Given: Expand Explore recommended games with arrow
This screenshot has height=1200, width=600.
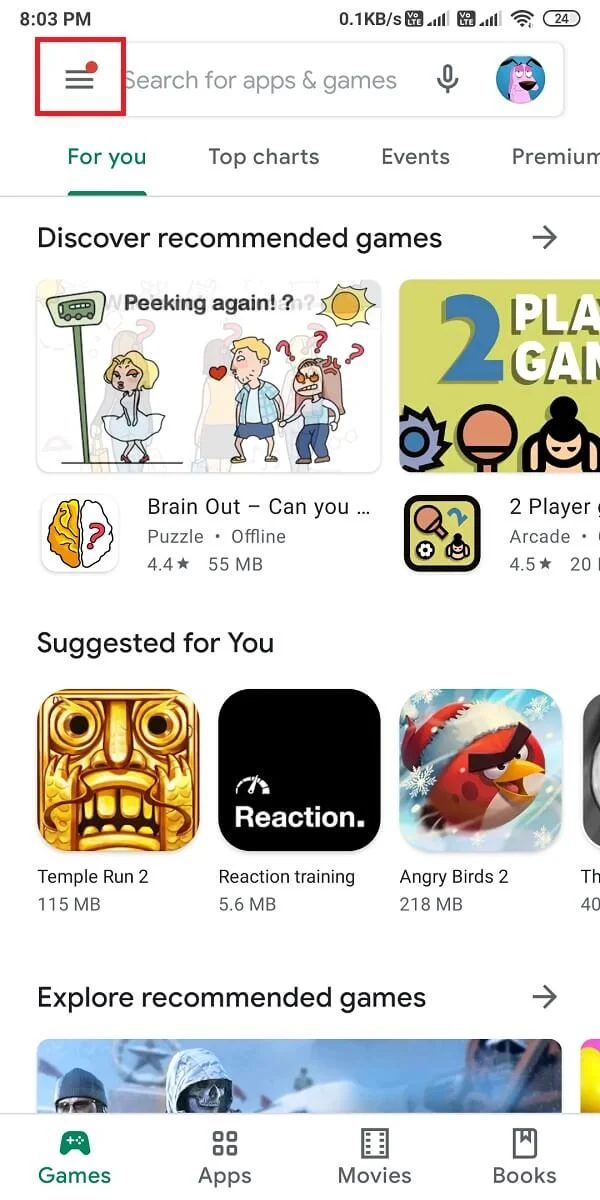Looking at the screenshot, I should coord(544,997).
